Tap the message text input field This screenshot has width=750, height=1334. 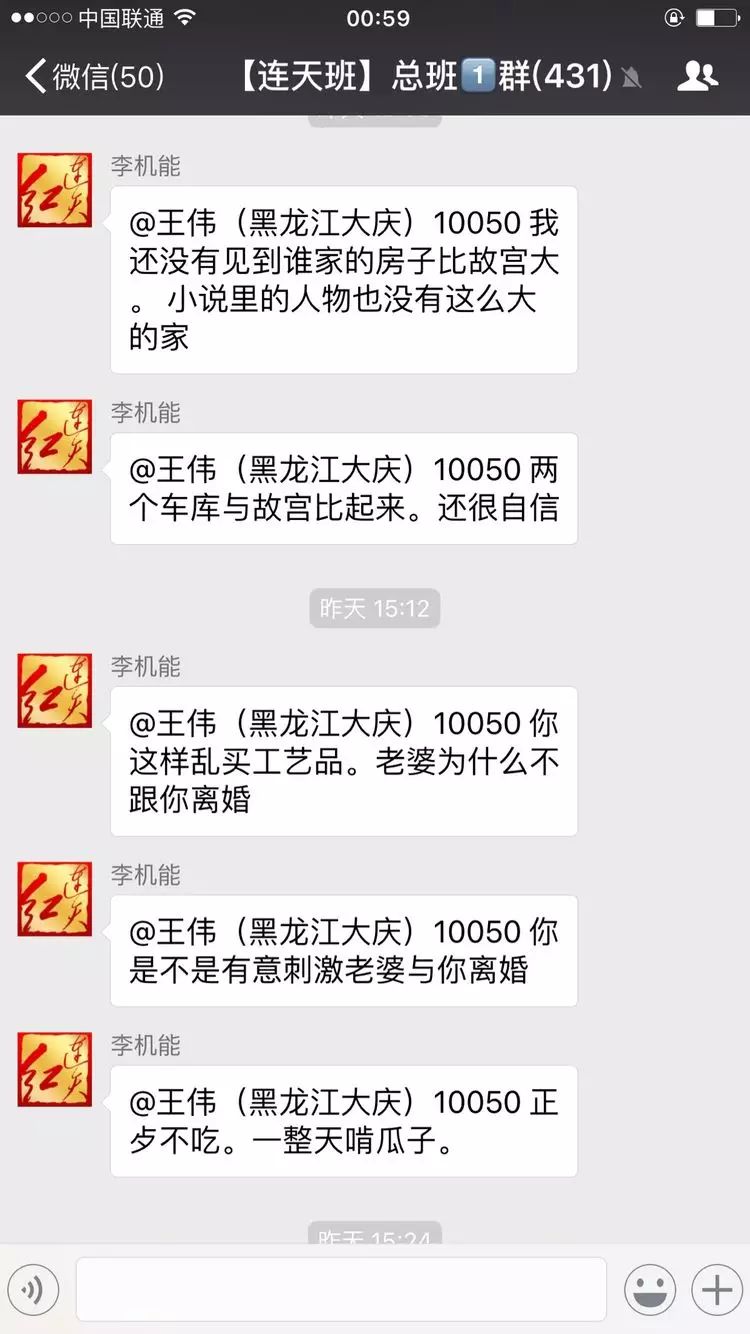click(341, 1290)
